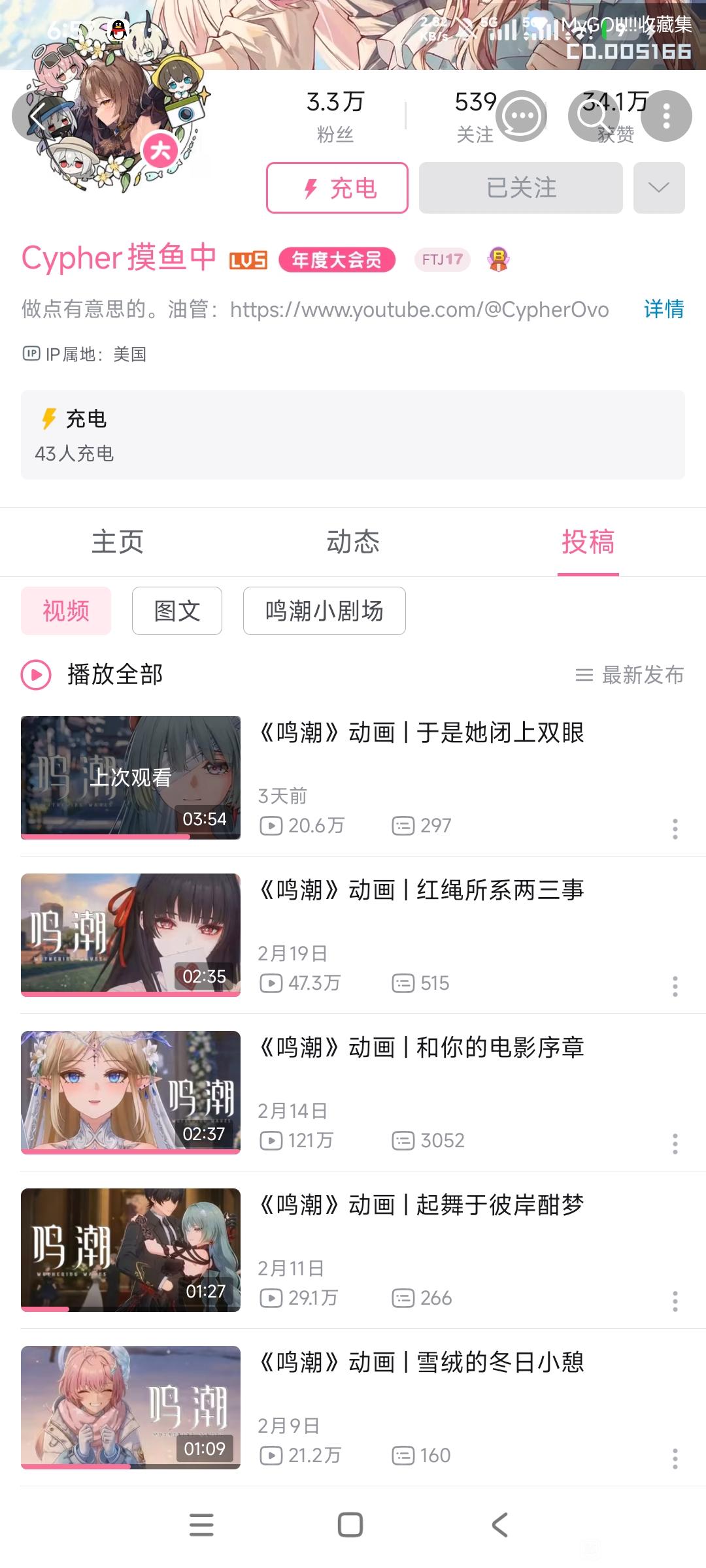Open video 起舞于彼岸酣梦

422,1205
